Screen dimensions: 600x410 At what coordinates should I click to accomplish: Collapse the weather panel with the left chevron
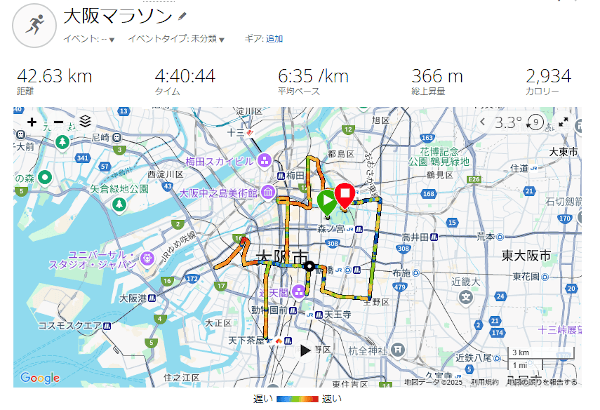(x=483, y=122)
